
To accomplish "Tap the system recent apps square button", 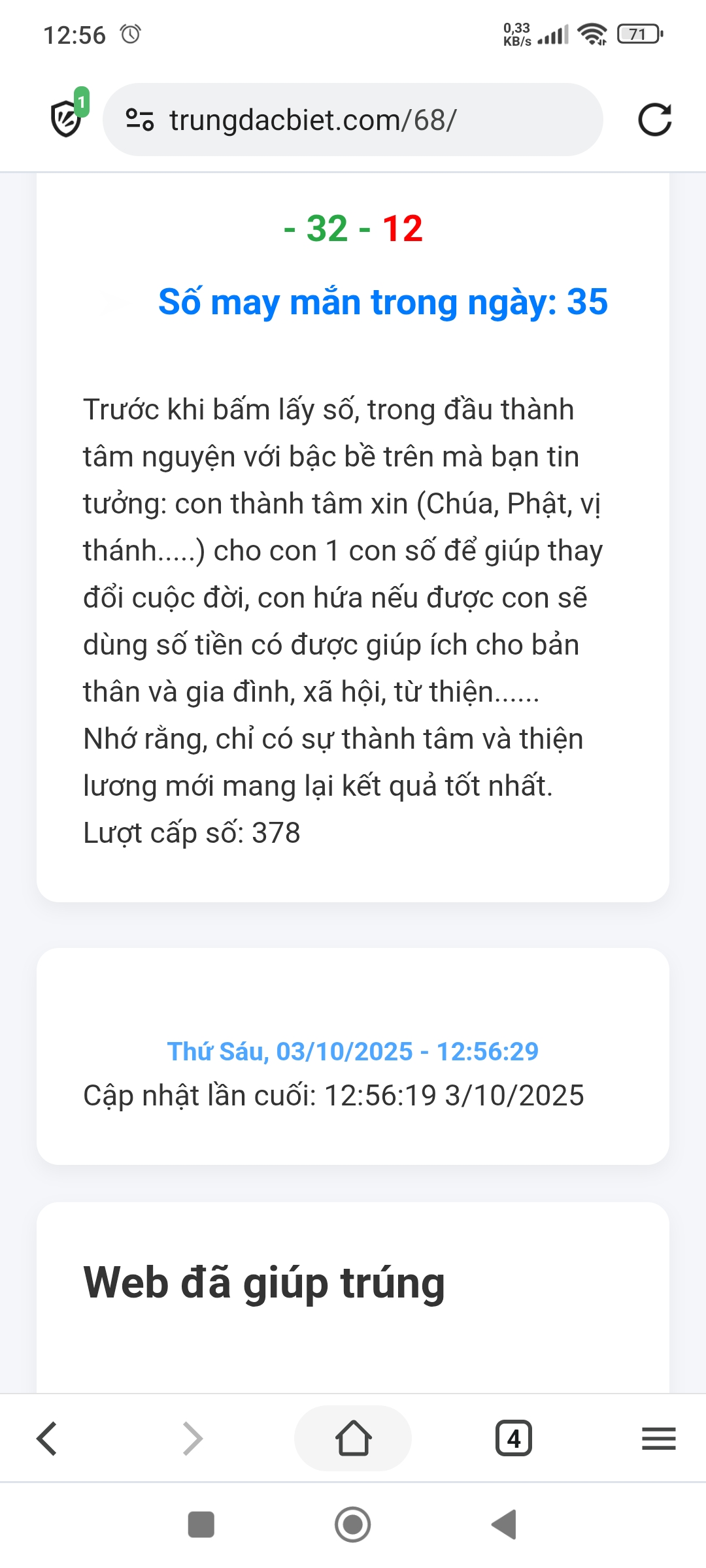I will coord(201,1524).
